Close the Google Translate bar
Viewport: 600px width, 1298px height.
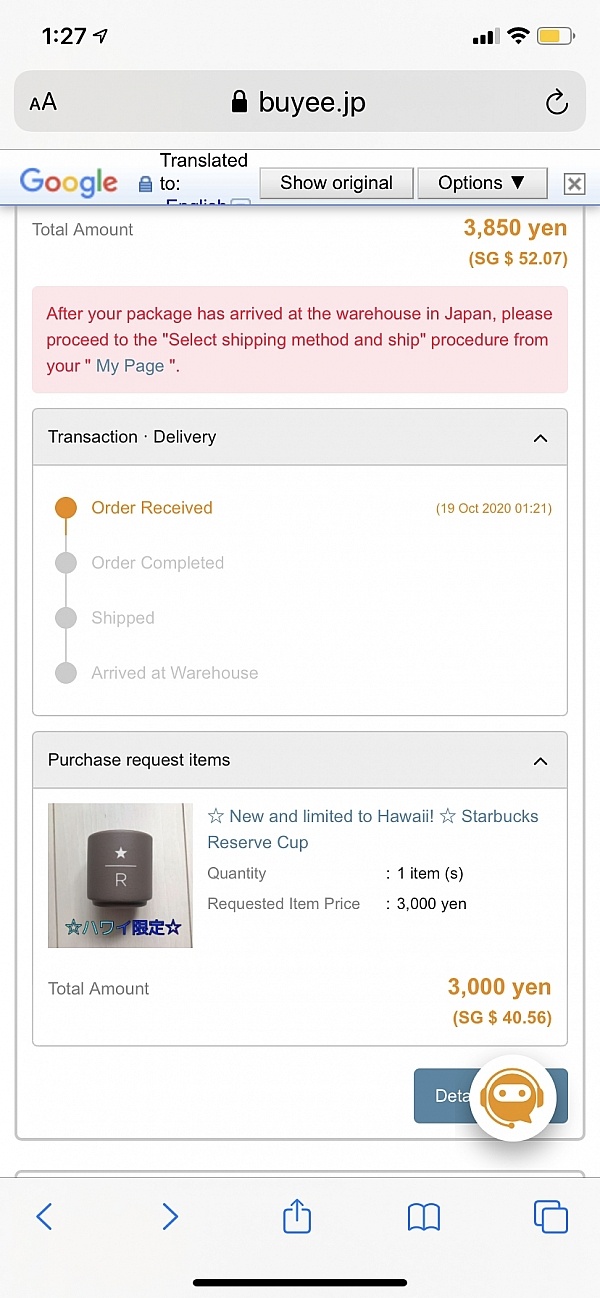[574, 183]
